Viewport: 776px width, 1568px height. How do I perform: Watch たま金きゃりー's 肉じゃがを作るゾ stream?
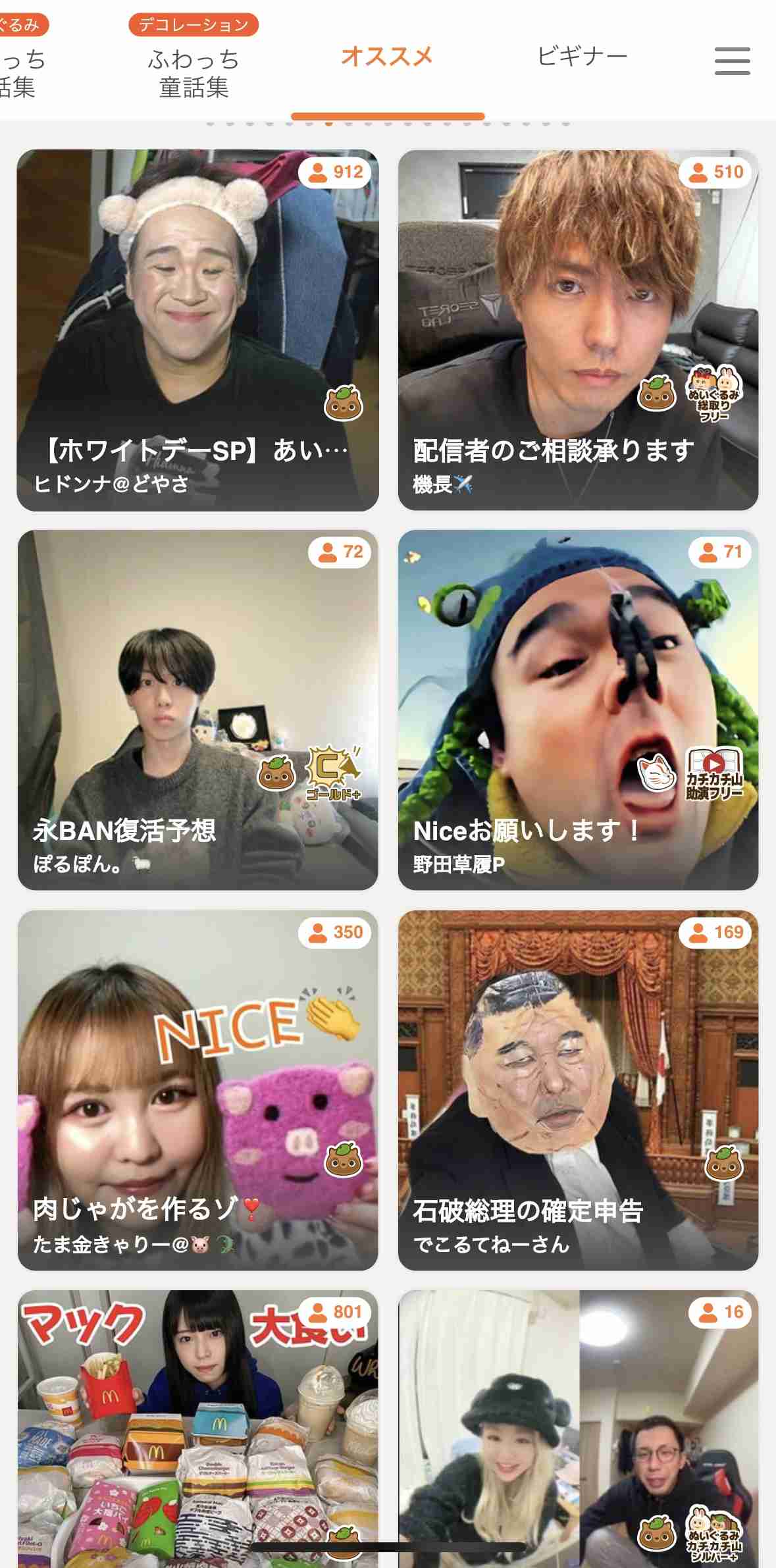pyautogui.click(x=197, y=1090)
